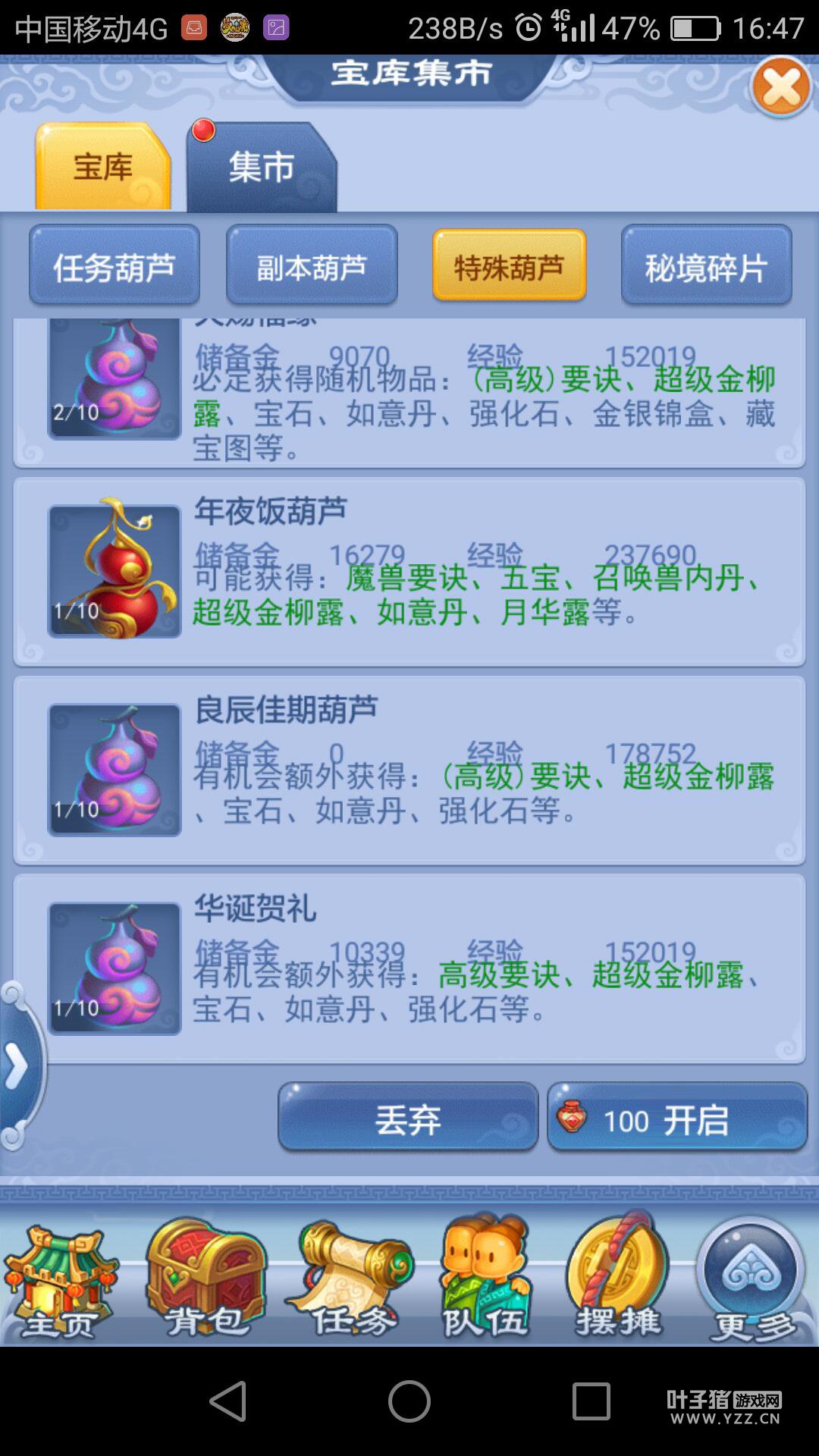Select the 秘境碎片 category
The width and height of the screenshot is (819, 1456).
click(x=706, y=267)
